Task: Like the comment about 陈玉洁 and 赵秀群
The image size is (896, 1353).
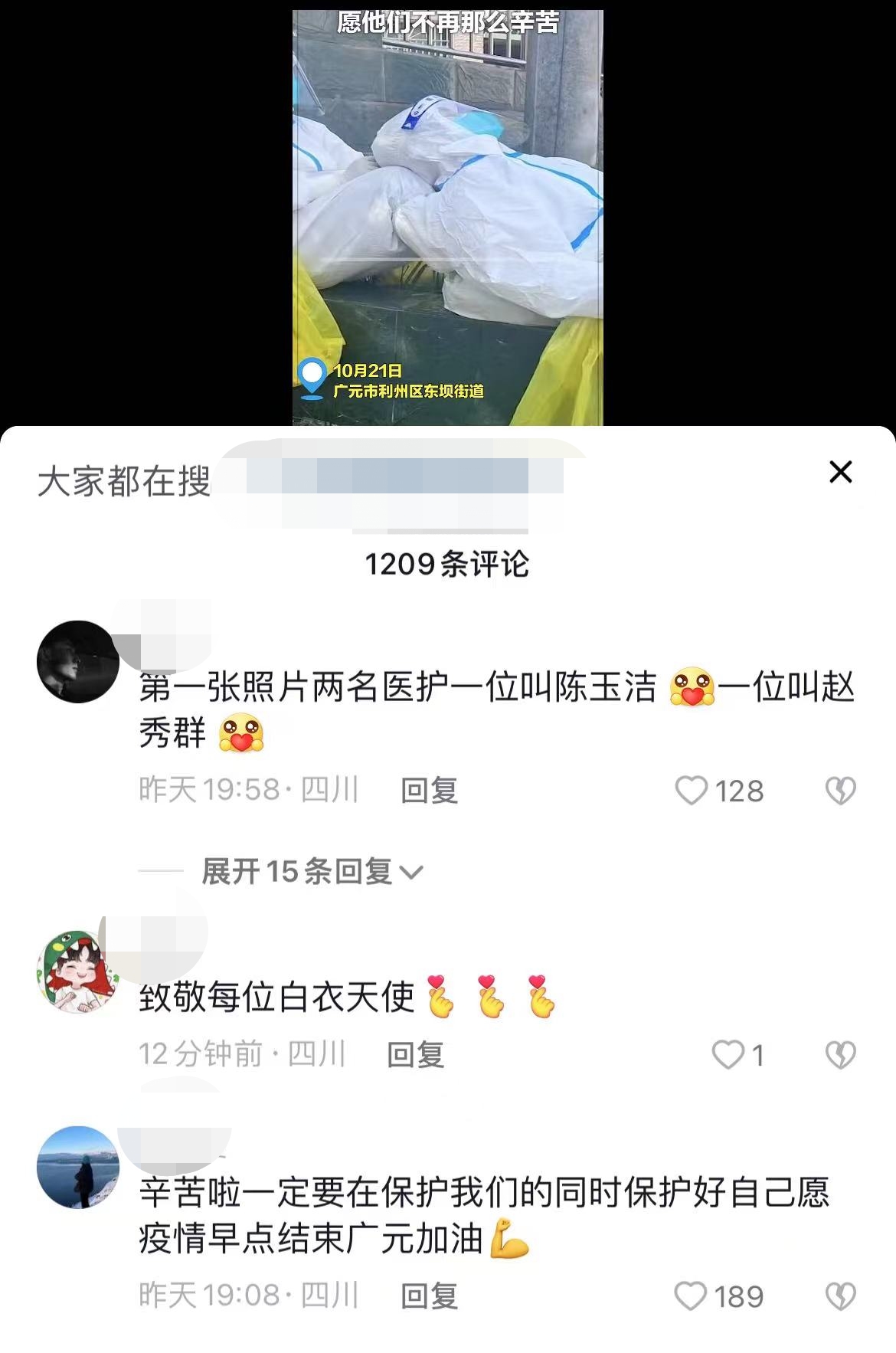Action: tap(691, 791)
